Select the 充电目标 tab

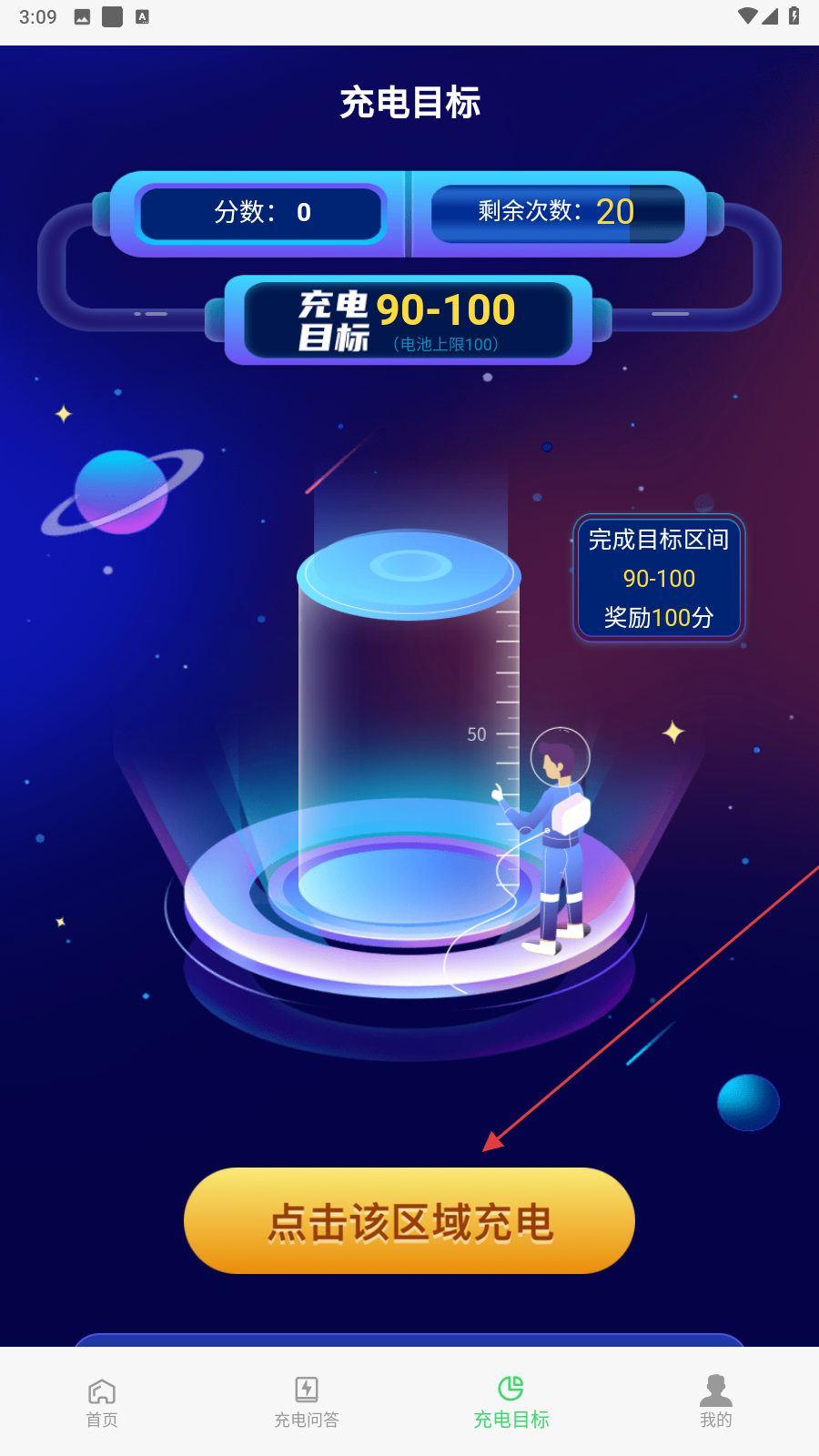(511, 1402)
